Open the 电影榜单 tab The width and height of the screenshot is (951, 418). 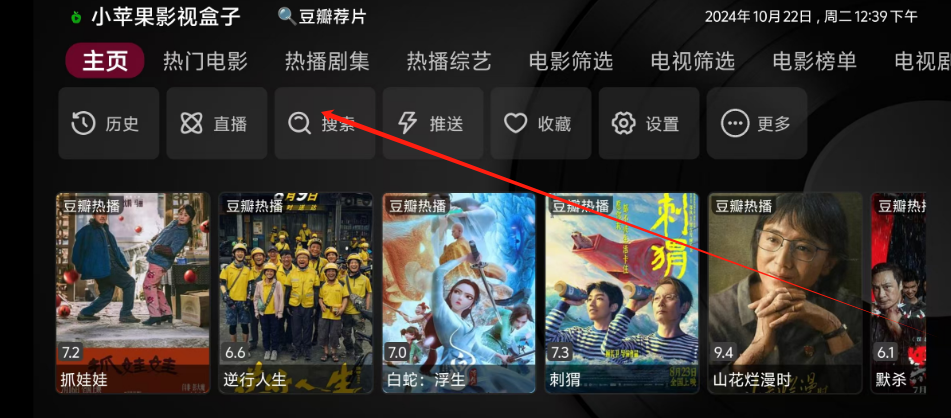point(814,61)
